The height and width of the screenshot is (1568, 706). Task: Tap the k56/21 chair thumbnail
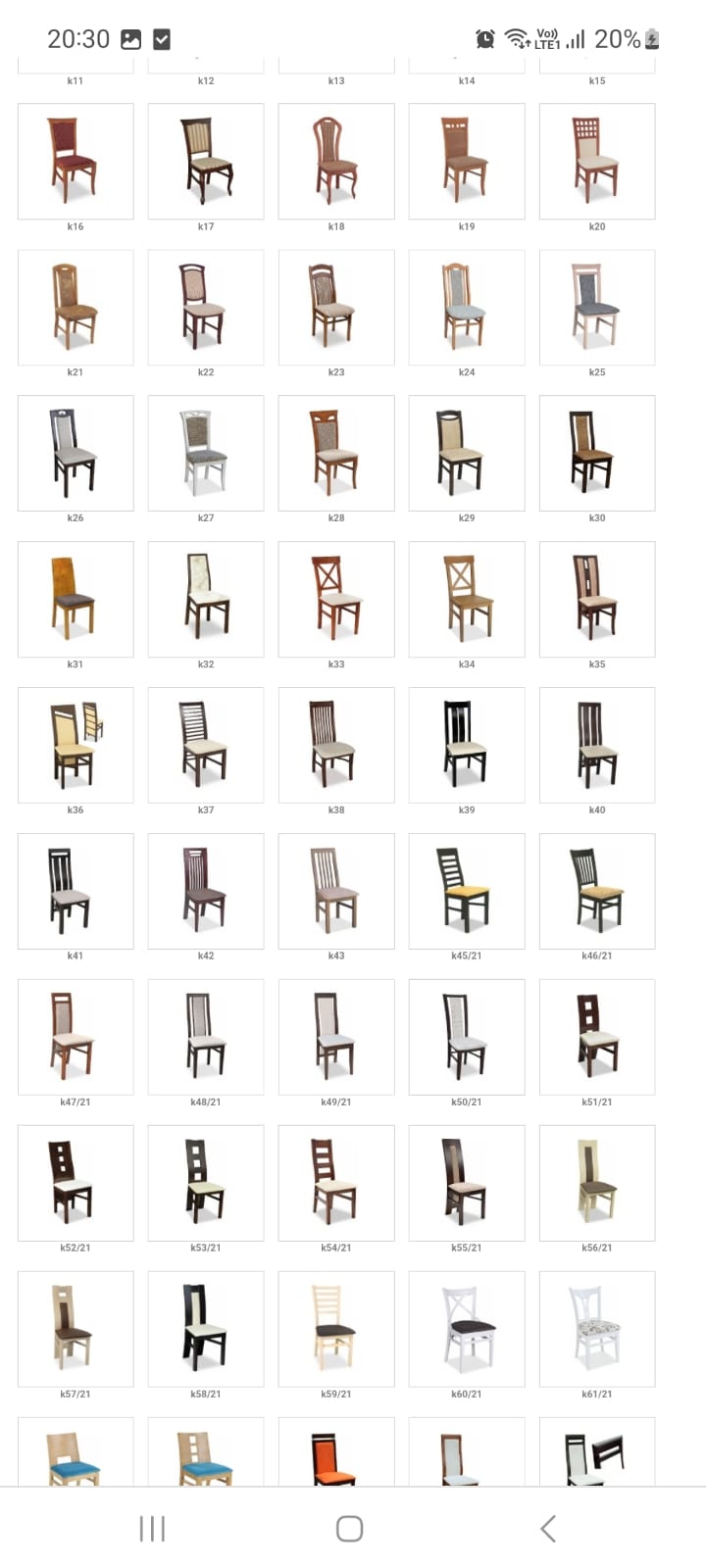(x=597, y=1184)
